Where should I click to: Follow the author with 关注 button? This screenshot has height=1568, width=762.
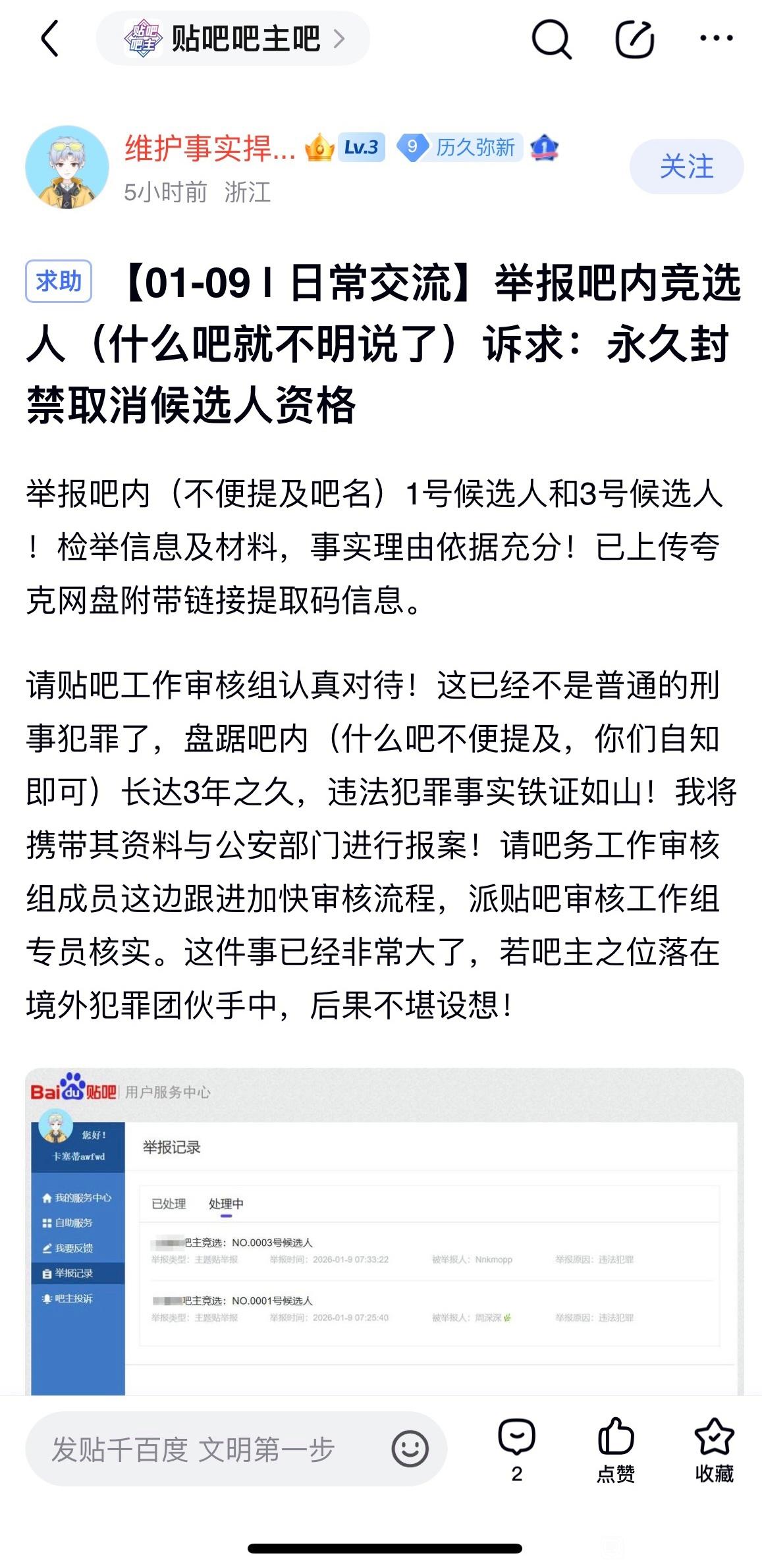click(686, 167)
